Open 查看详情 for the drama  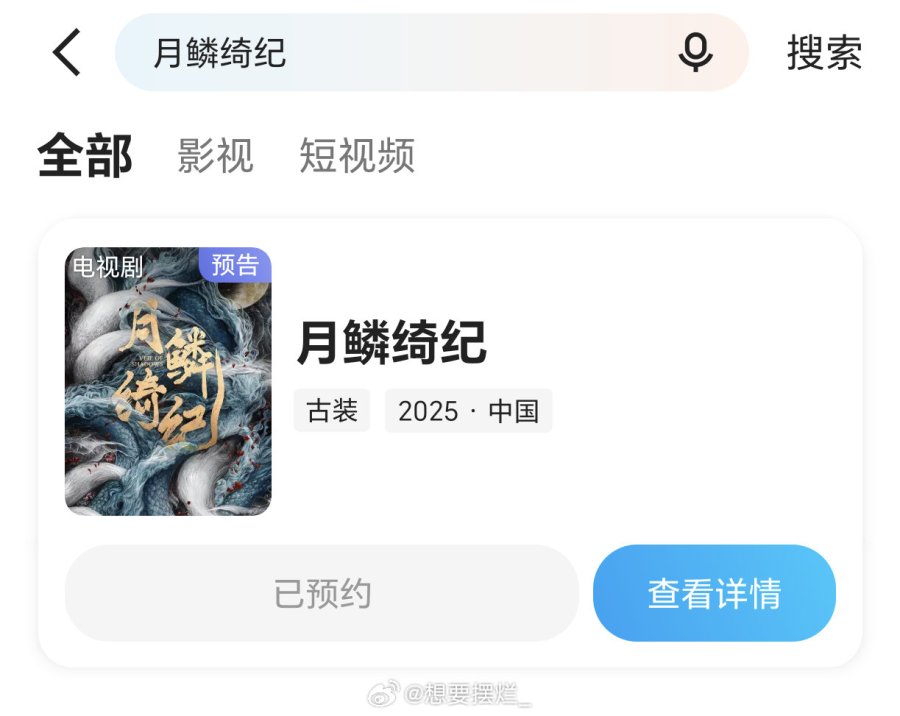[714, 593]
